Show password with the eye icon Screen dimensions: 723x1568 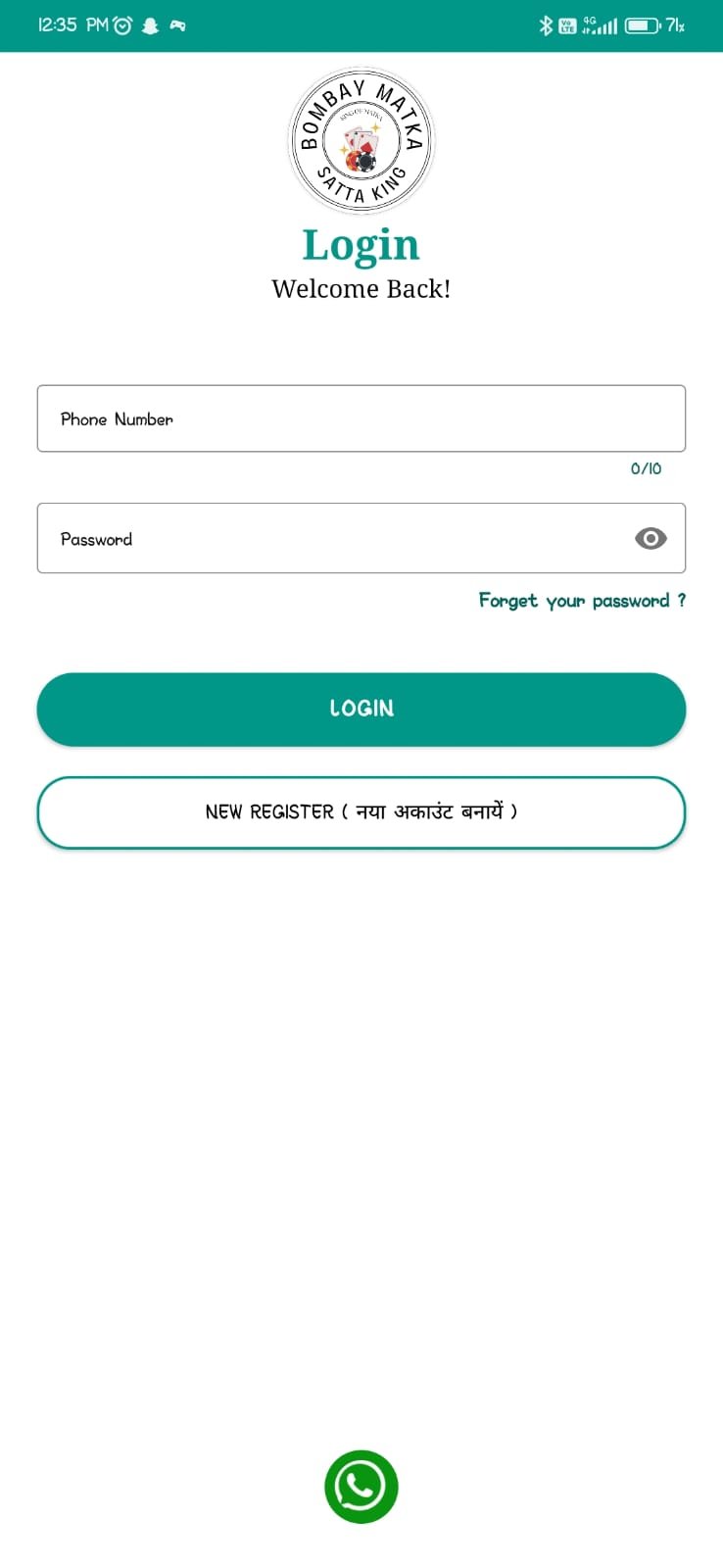click(x=651, y=538)
